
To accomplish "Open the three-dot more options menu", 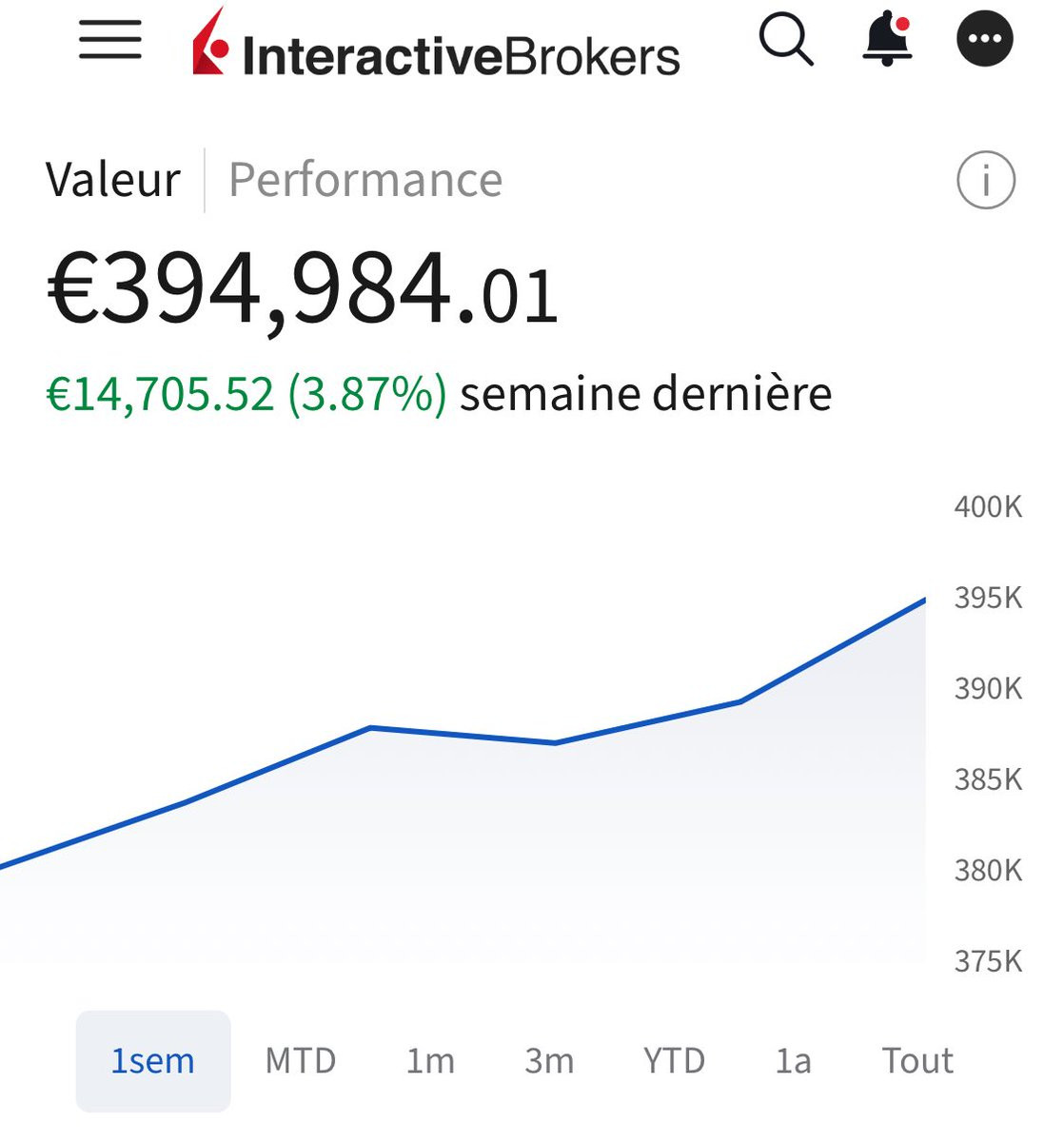I will point(984,39).
